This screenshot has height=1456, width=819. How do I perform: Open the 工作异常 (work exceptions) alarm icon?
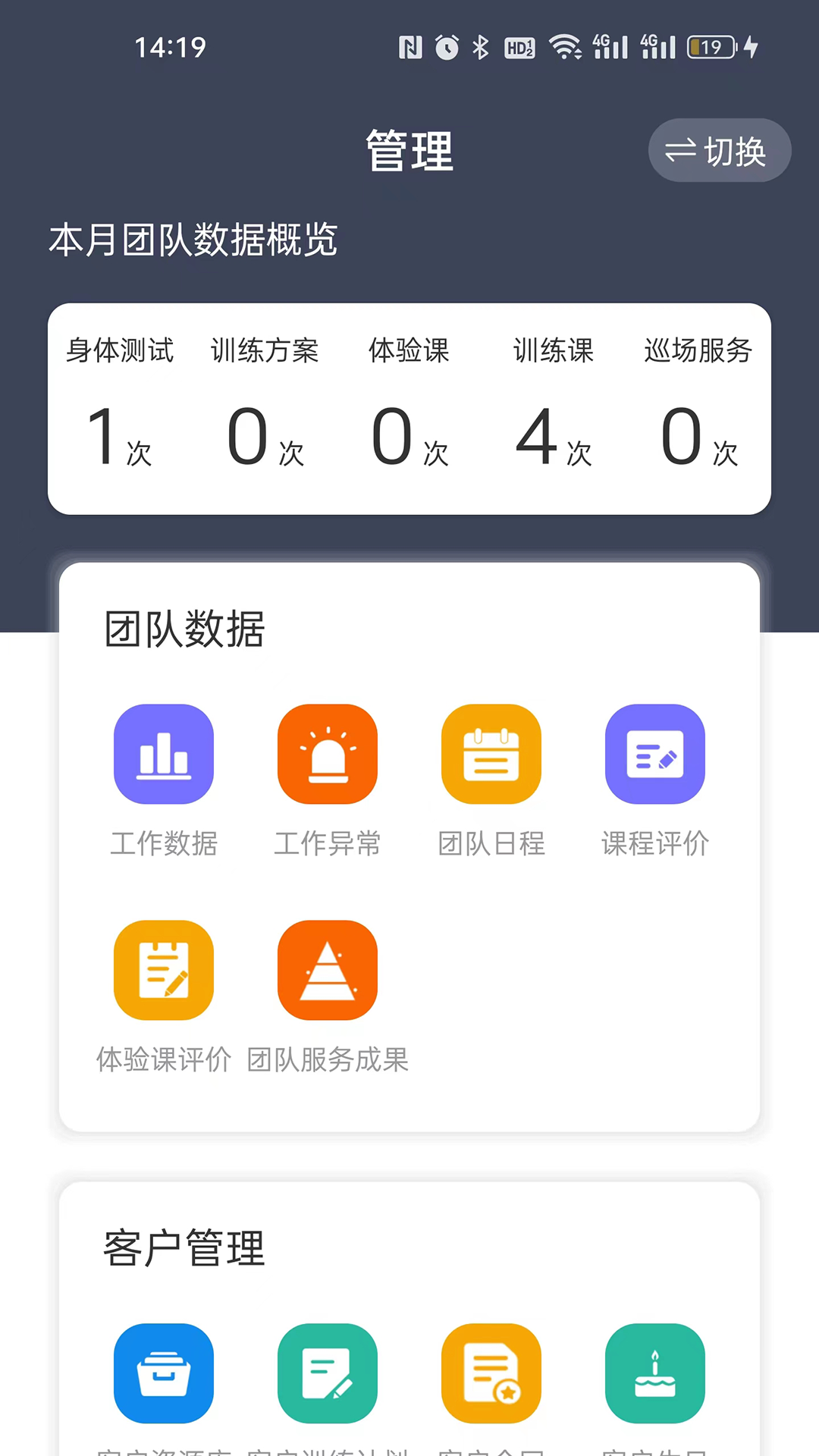[x=328, y=753]
